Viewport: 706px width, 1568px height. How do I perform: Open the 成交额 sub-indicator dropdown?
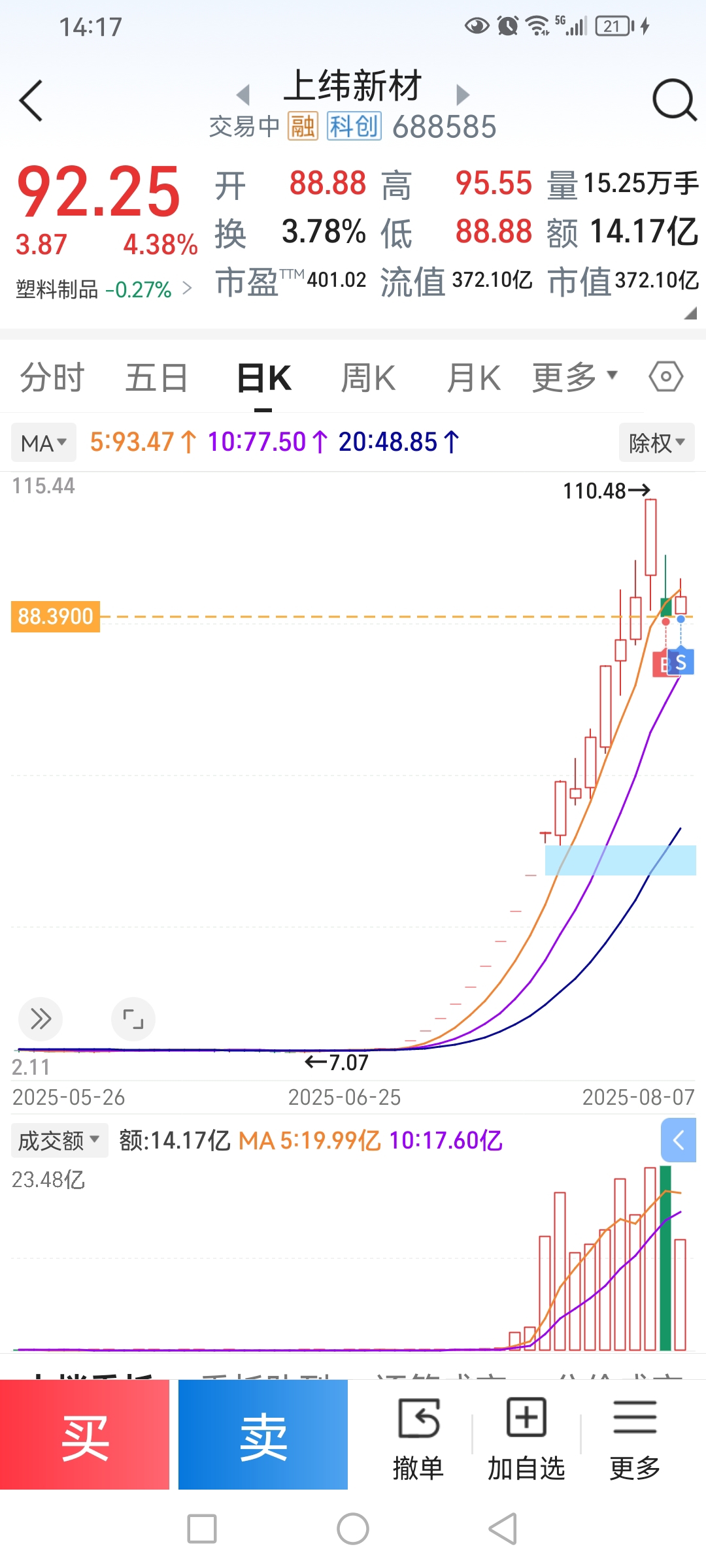[59, 1141]
